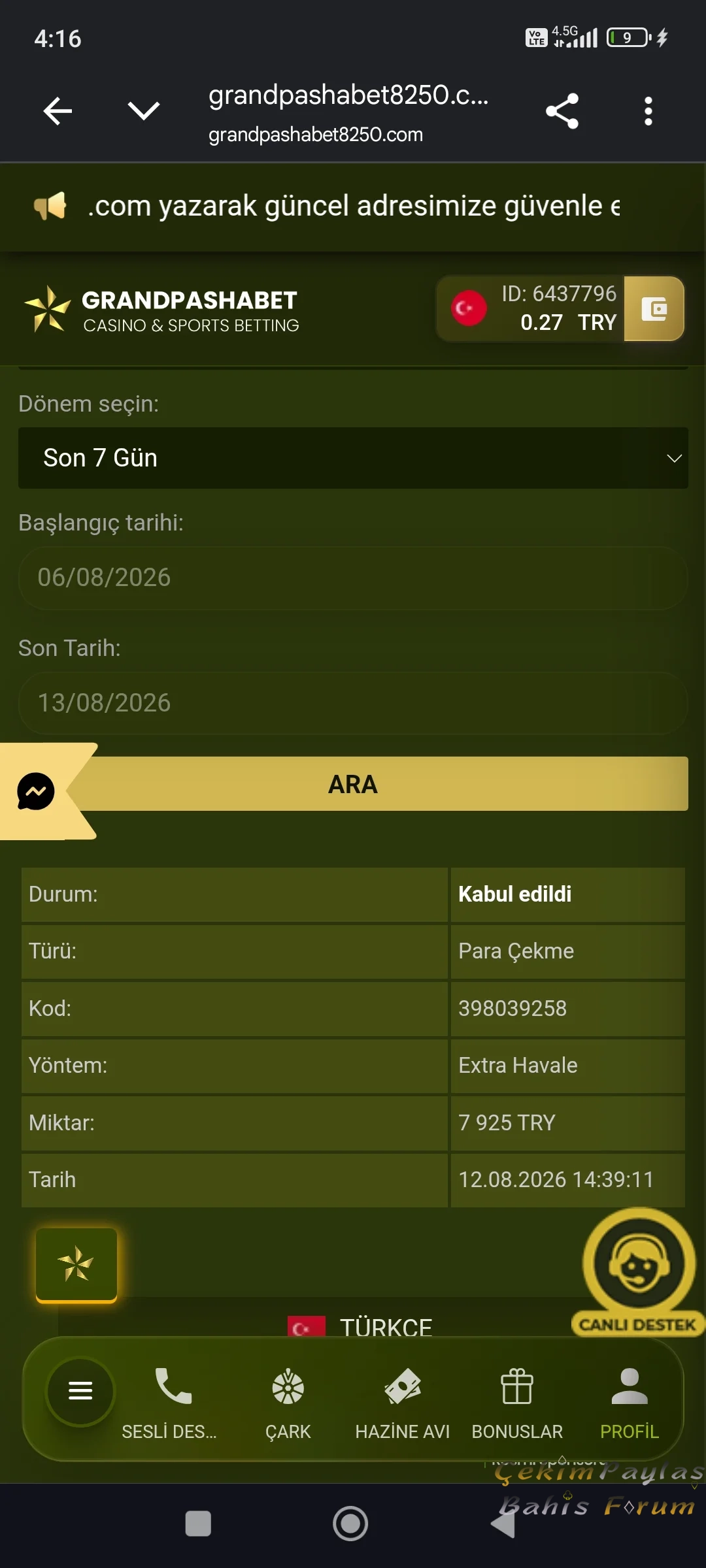Tap the system home button
Viewport: 706px width, 1568px height.
pos(350,1524)
